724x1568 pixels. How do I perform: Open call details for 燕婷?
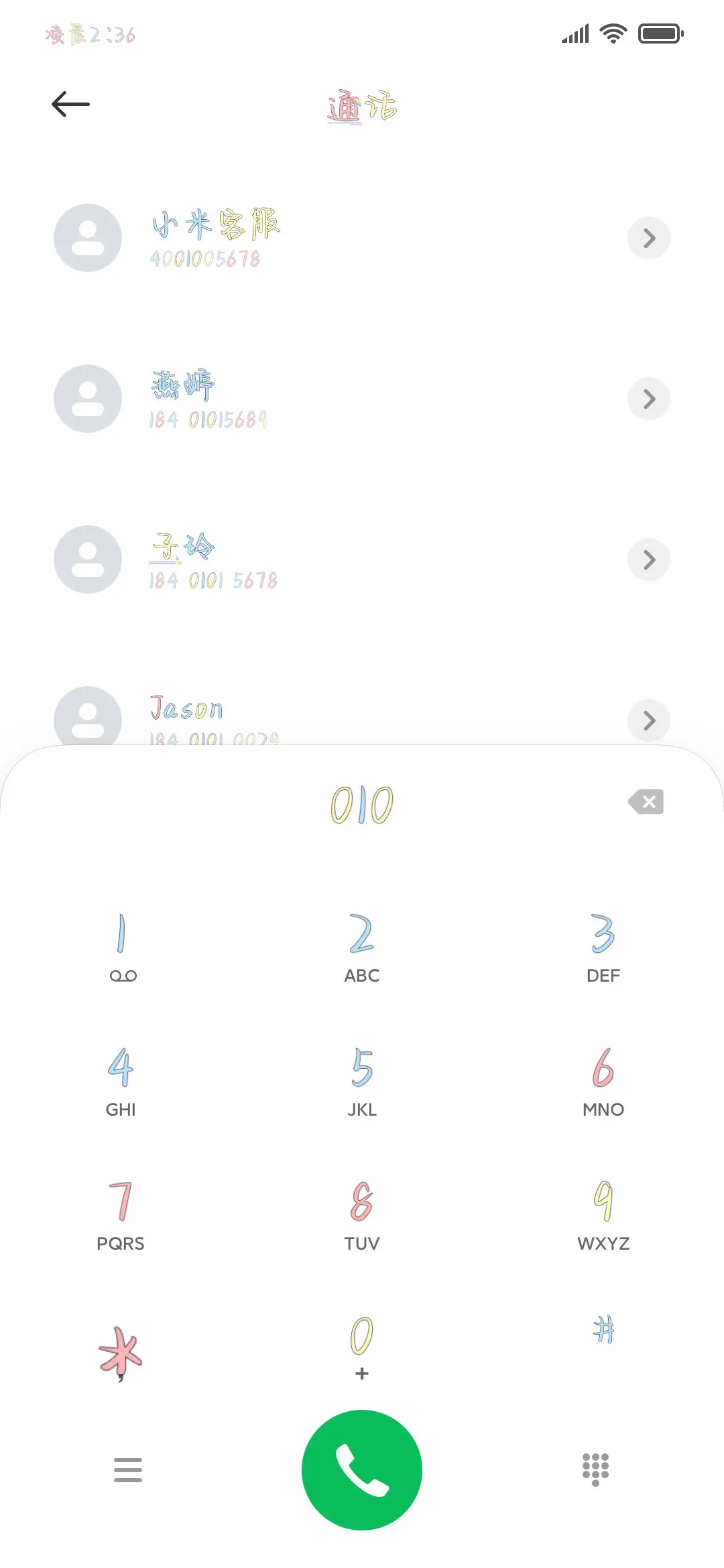coord(648,399)
